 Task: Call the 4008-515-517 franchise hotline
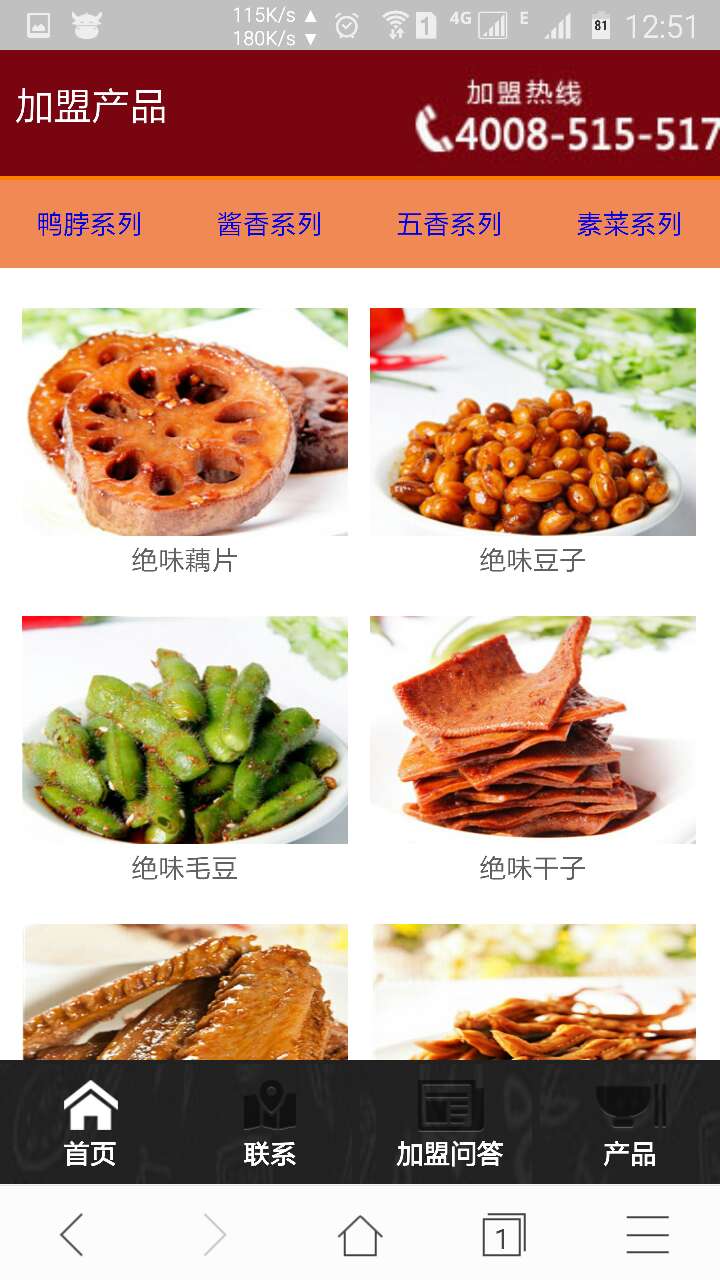[567, 122]
